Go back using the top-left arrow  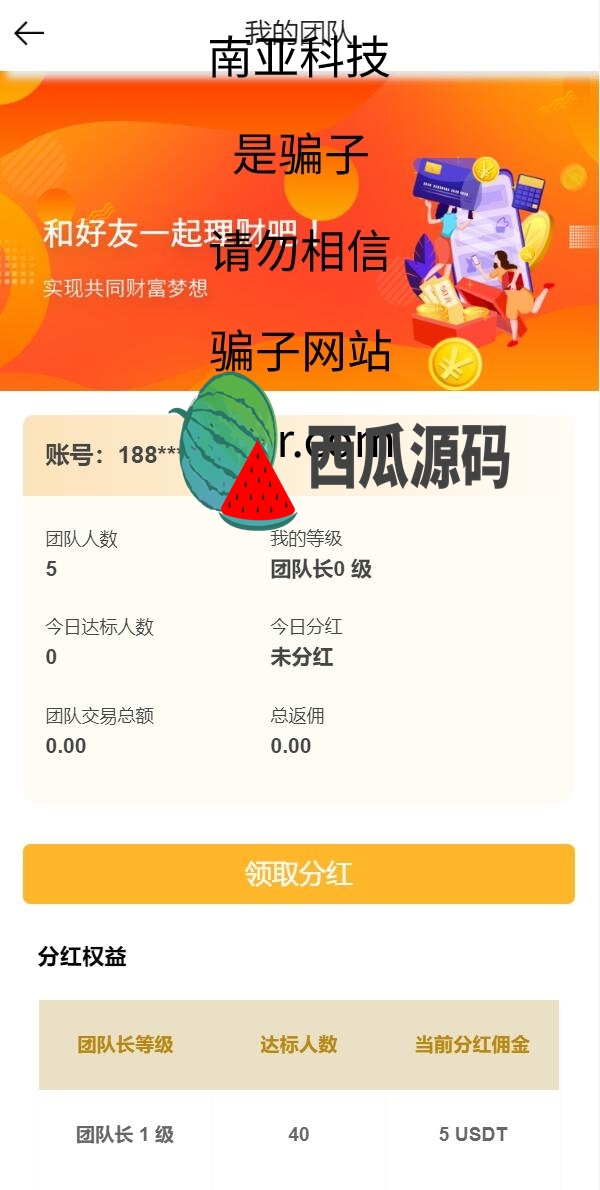click(x=29, y=34)
